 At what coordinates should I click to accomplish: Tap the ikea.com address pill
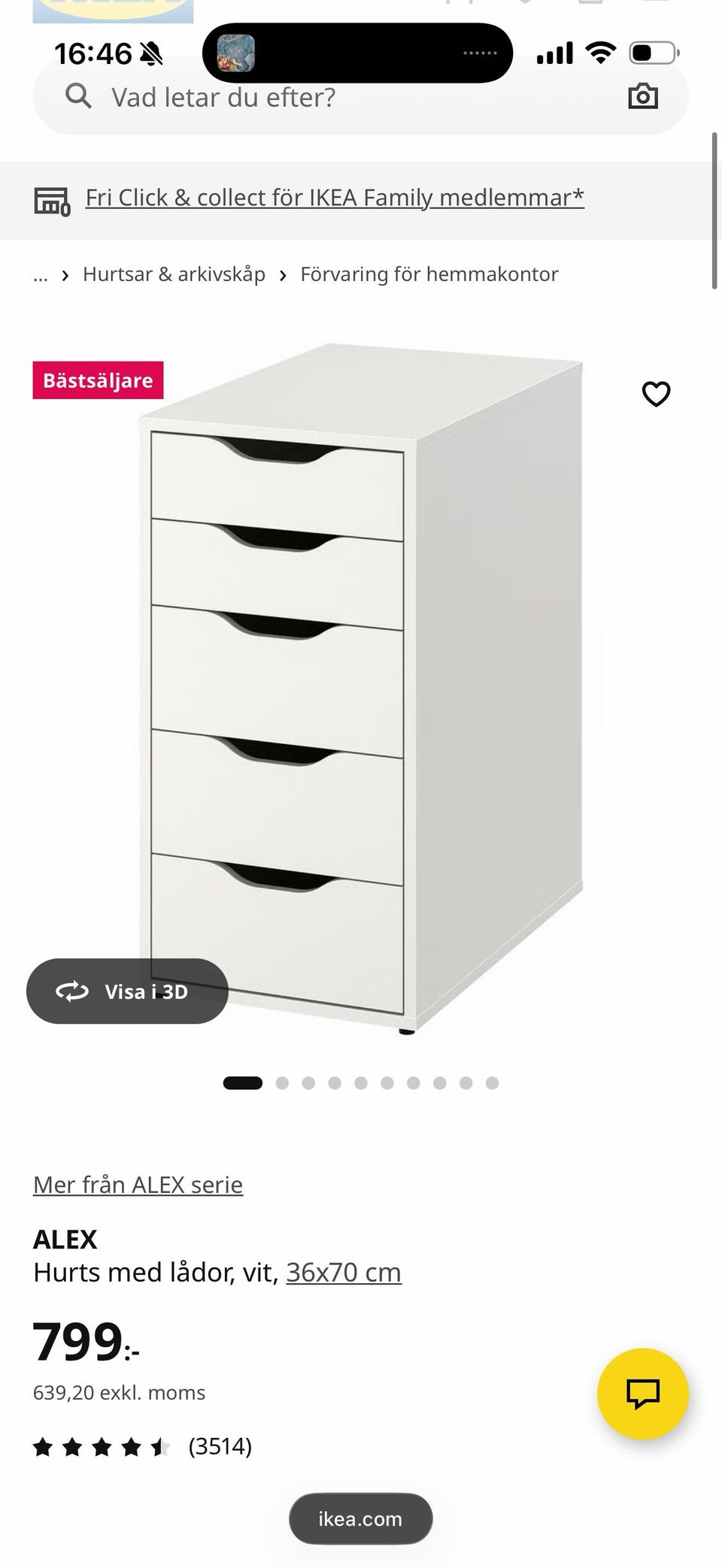click(x=360, y=1519)
